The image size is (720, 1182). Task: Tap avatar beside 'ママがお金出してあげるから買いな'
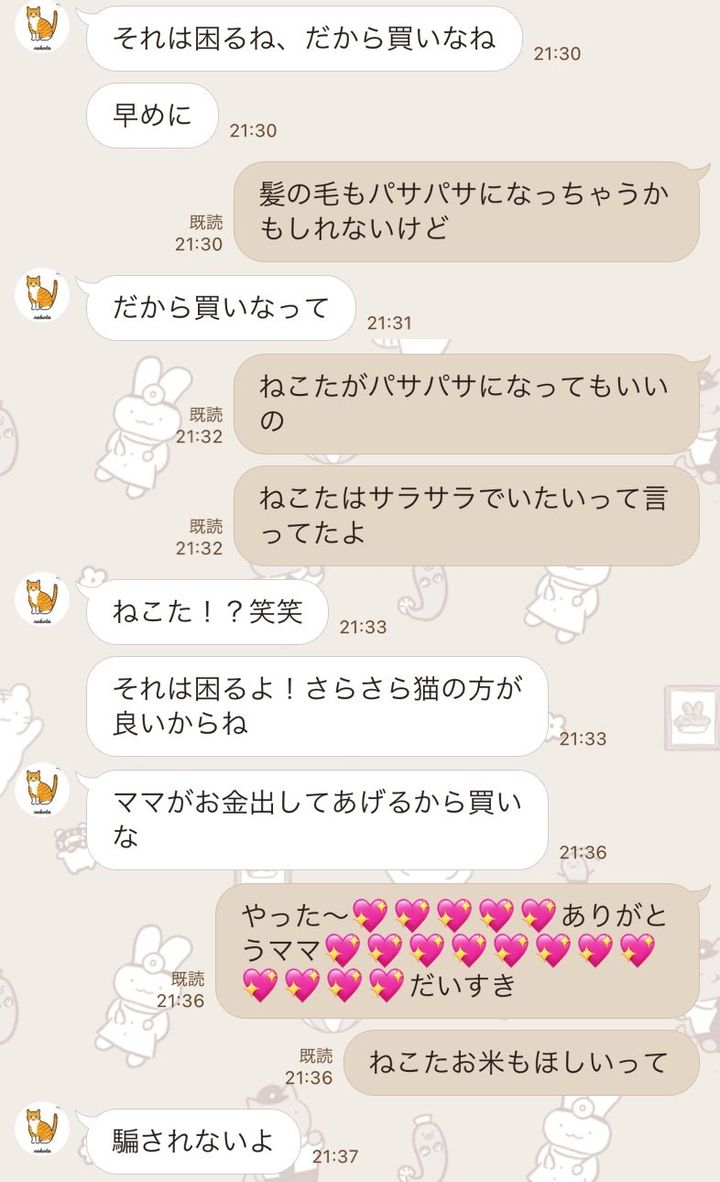[42, 789]
